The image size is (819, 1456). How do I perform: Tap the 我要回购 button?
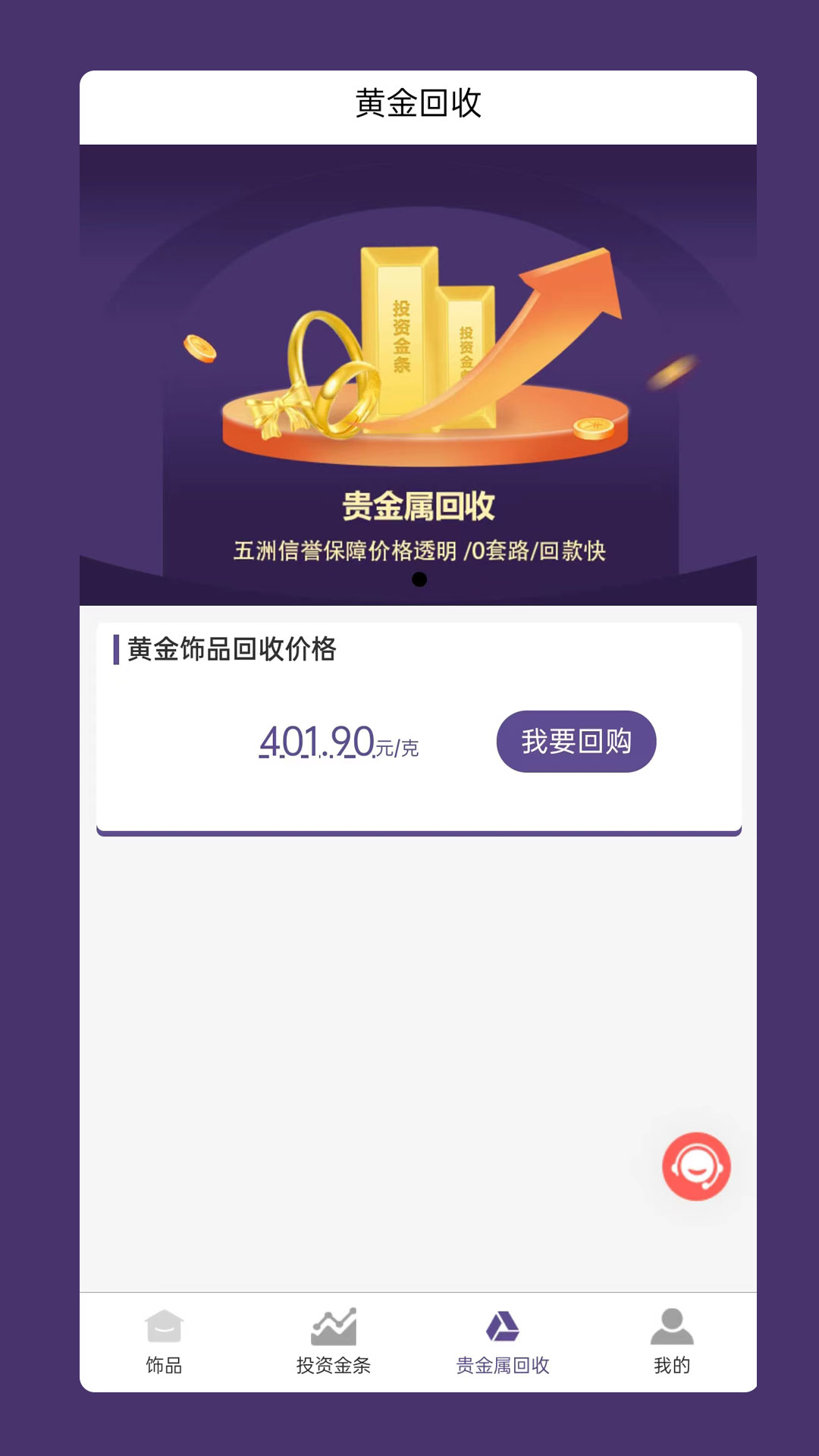576,741
